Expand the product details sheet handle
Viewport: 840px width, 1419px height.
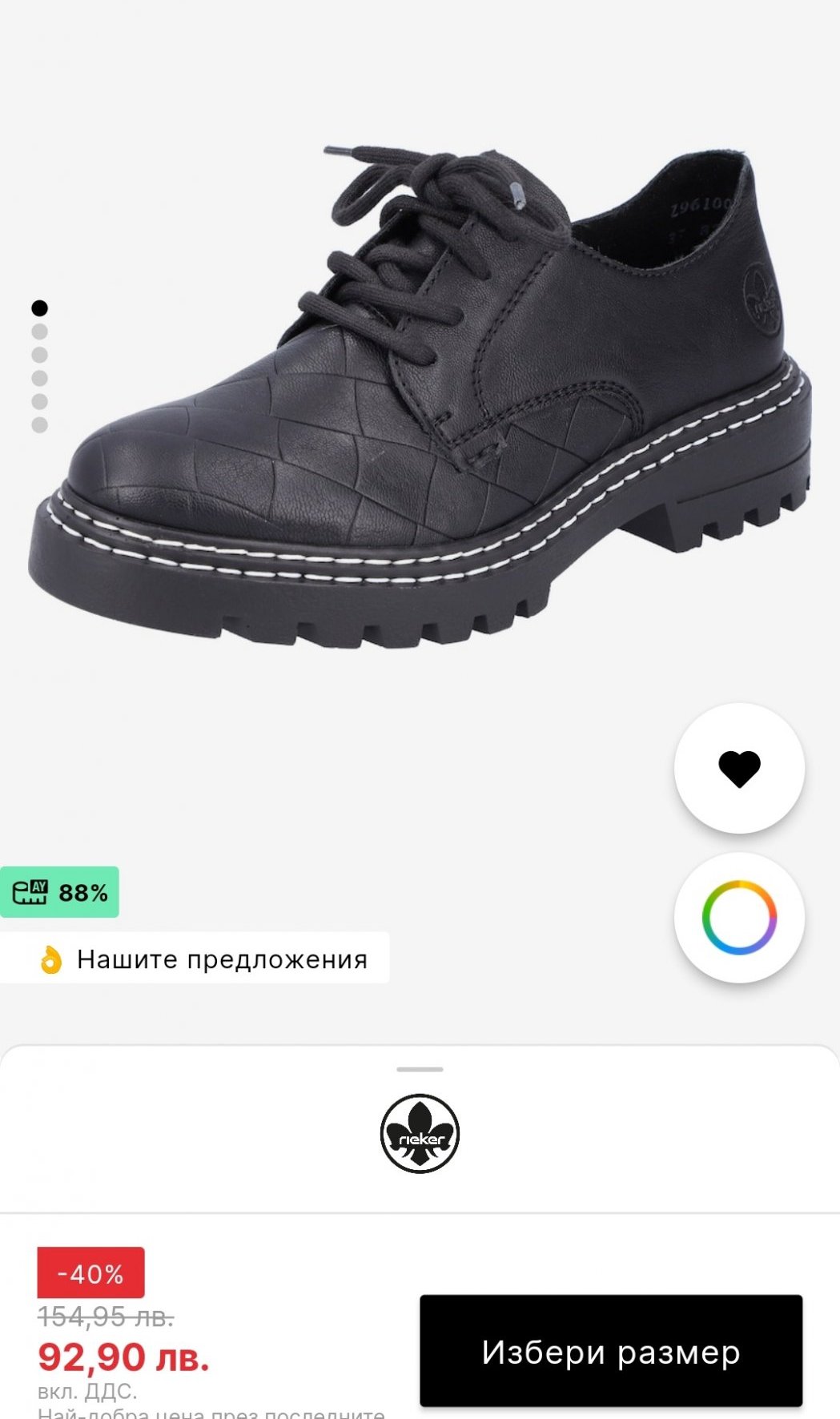click(420, 1069)
